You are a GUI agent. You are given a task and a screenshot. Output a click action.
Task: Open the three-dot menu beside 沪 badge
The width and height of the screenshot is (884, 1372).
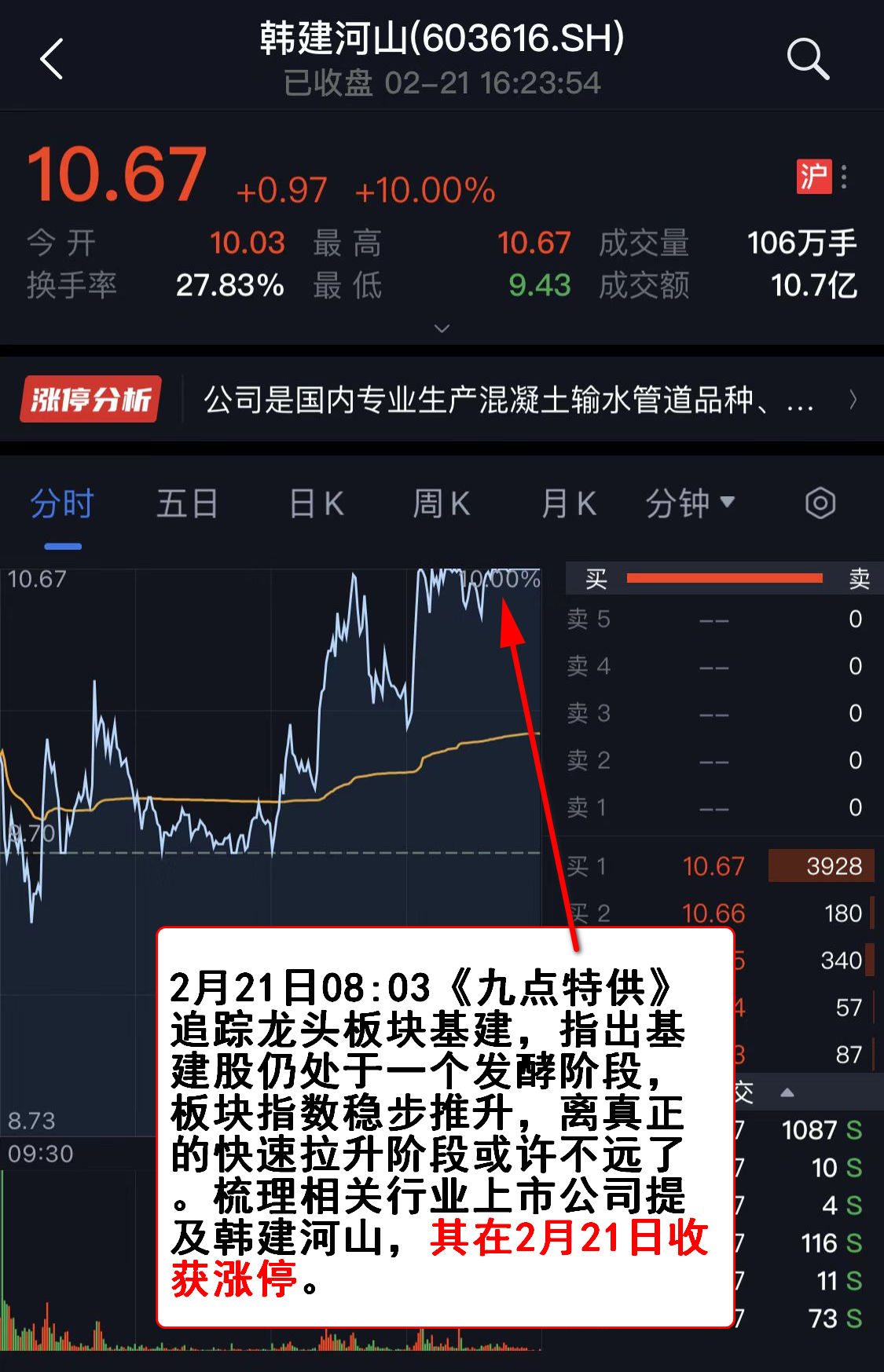tap(844, 177)
